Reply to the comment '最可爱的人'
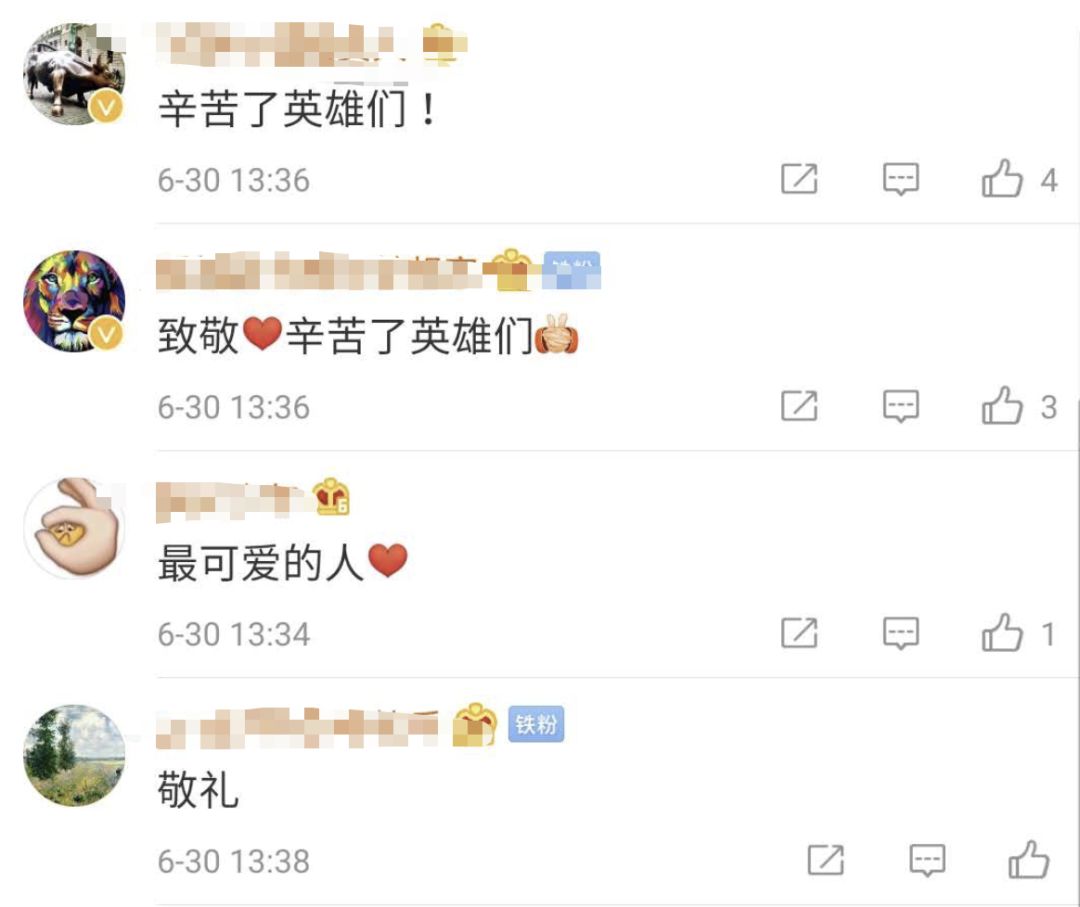Screen dimensions: 1080x907 point(901,633)
